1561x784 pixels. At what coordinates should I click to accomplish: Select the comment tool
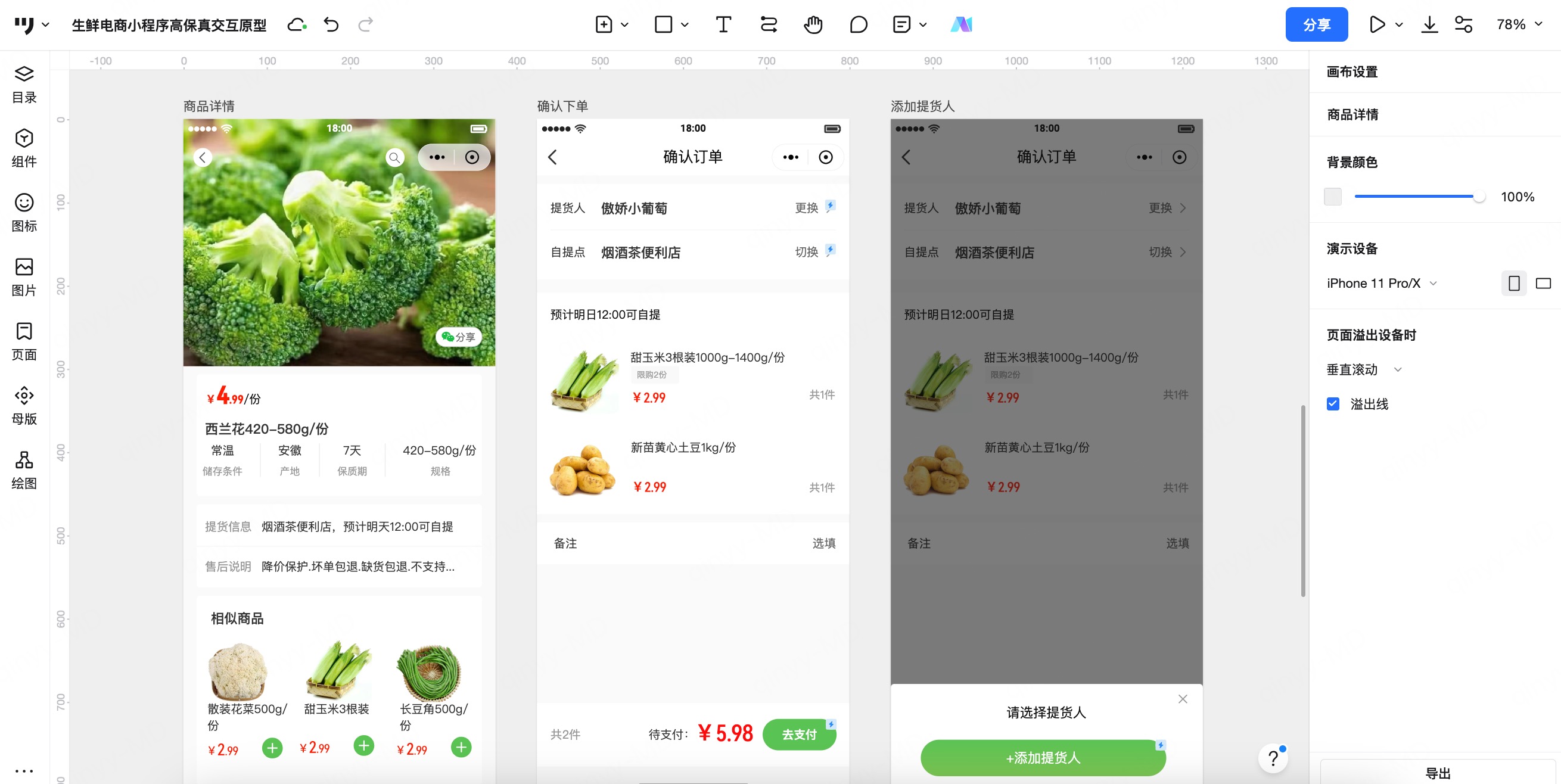858,25
